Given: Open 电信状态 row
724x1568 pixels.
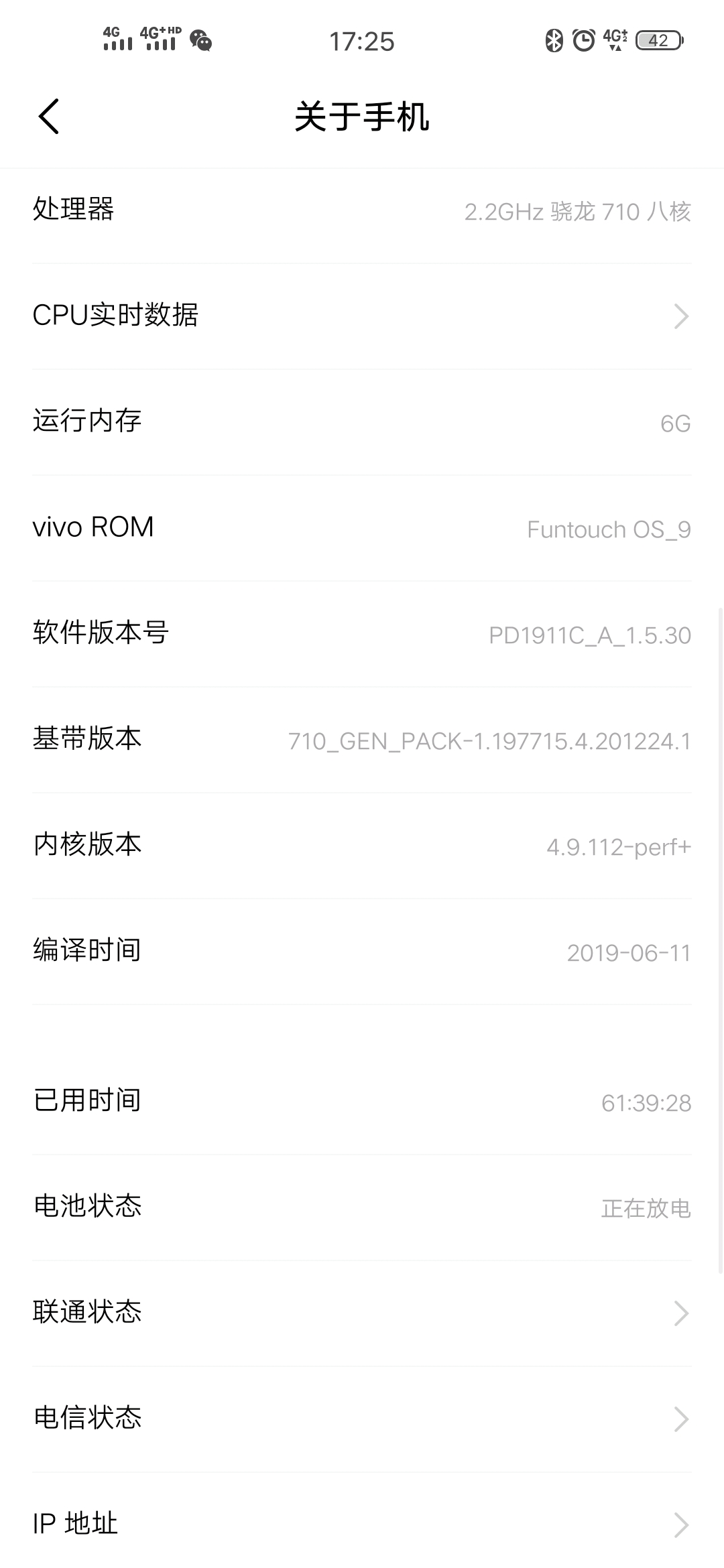Looking at the screenshot, I should click(x=362, y=1419).
